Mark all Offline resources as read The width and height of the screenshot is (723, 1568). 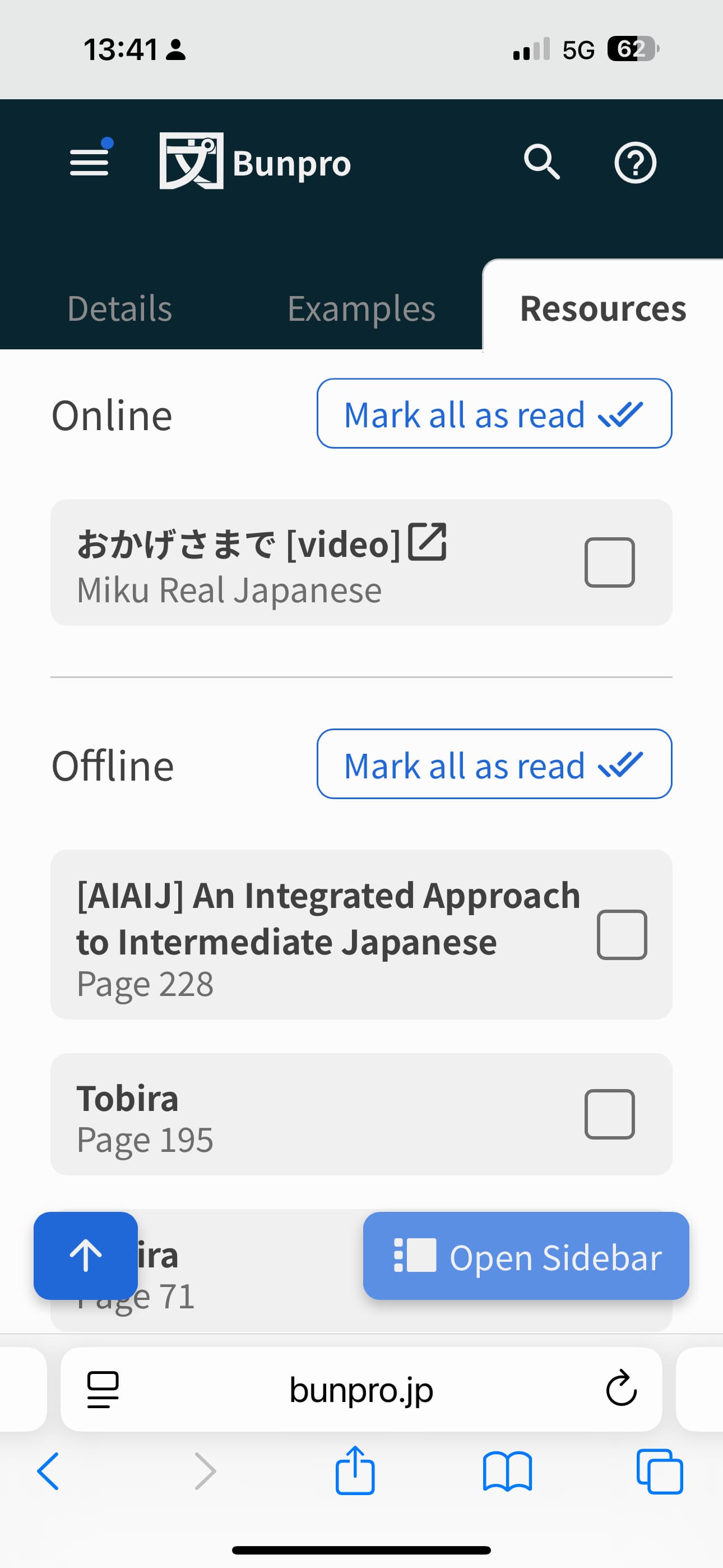[x=494, y=764]
